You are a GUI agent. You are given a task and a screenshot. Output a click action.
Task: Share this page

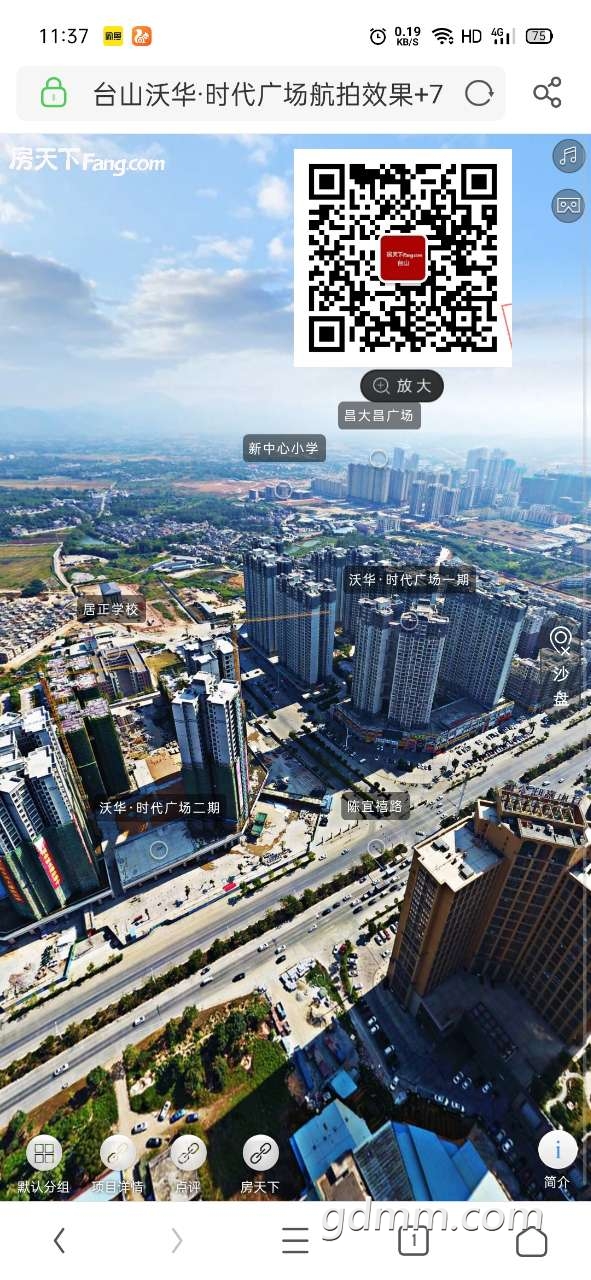547,94
